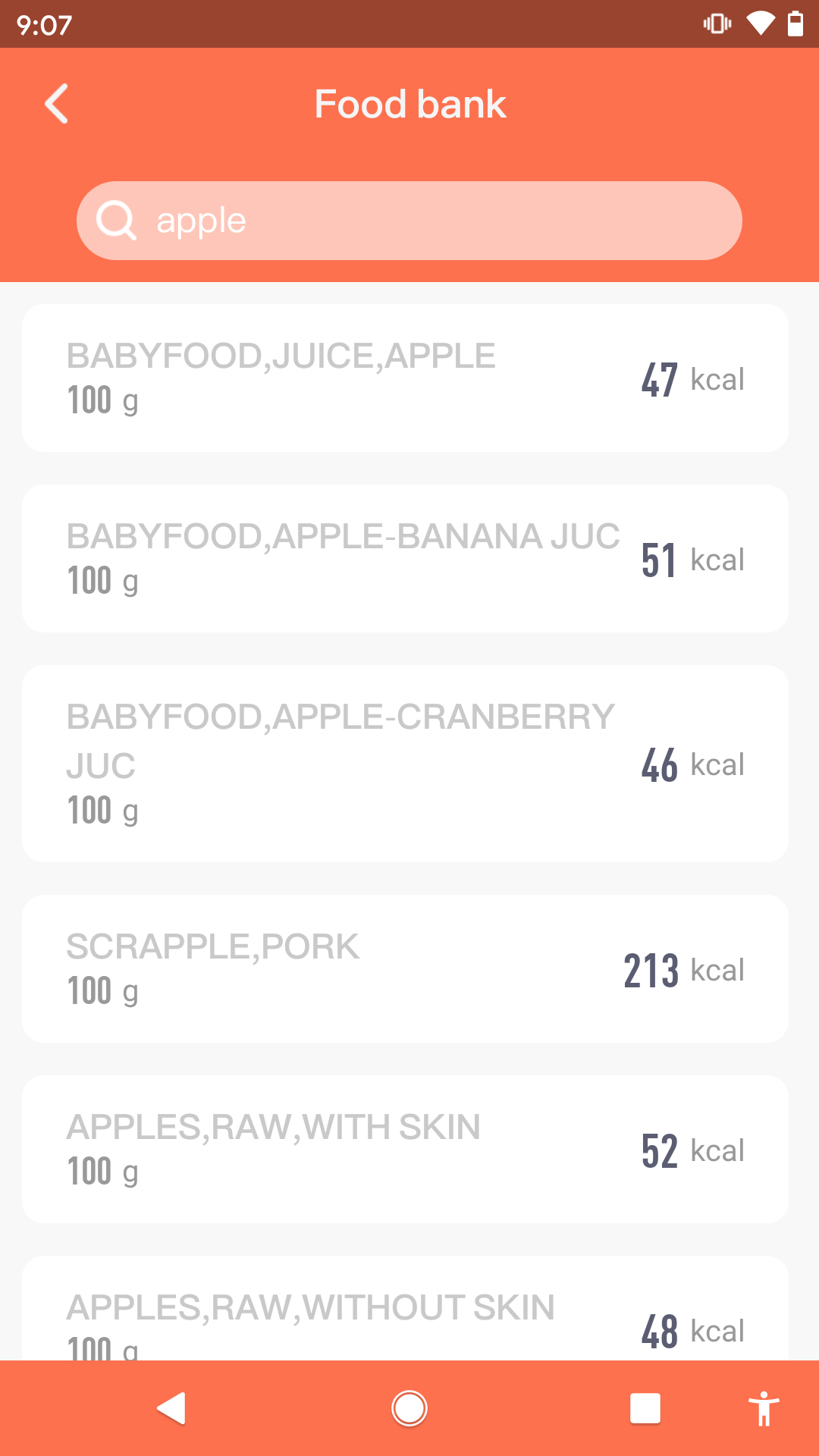Tap the home circle navigation button
This screenshot has width=819, height=1456.
(409, 1407)
